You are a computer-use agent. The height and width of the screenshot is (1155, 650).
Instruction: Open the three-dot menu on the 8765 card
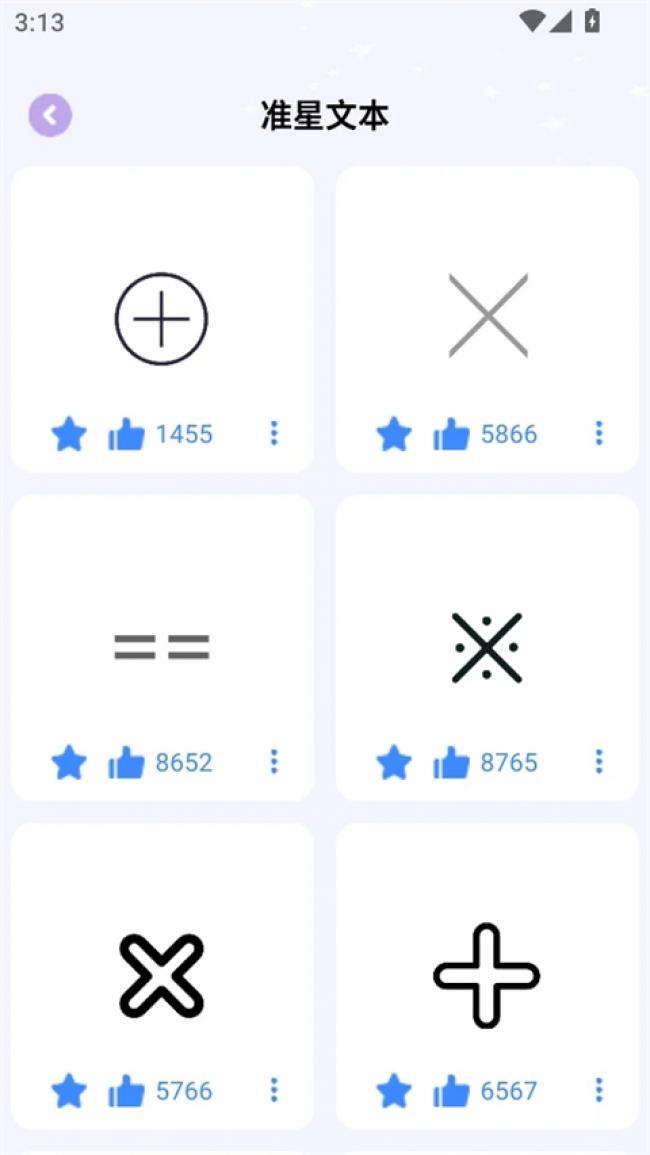pos(599,762)
